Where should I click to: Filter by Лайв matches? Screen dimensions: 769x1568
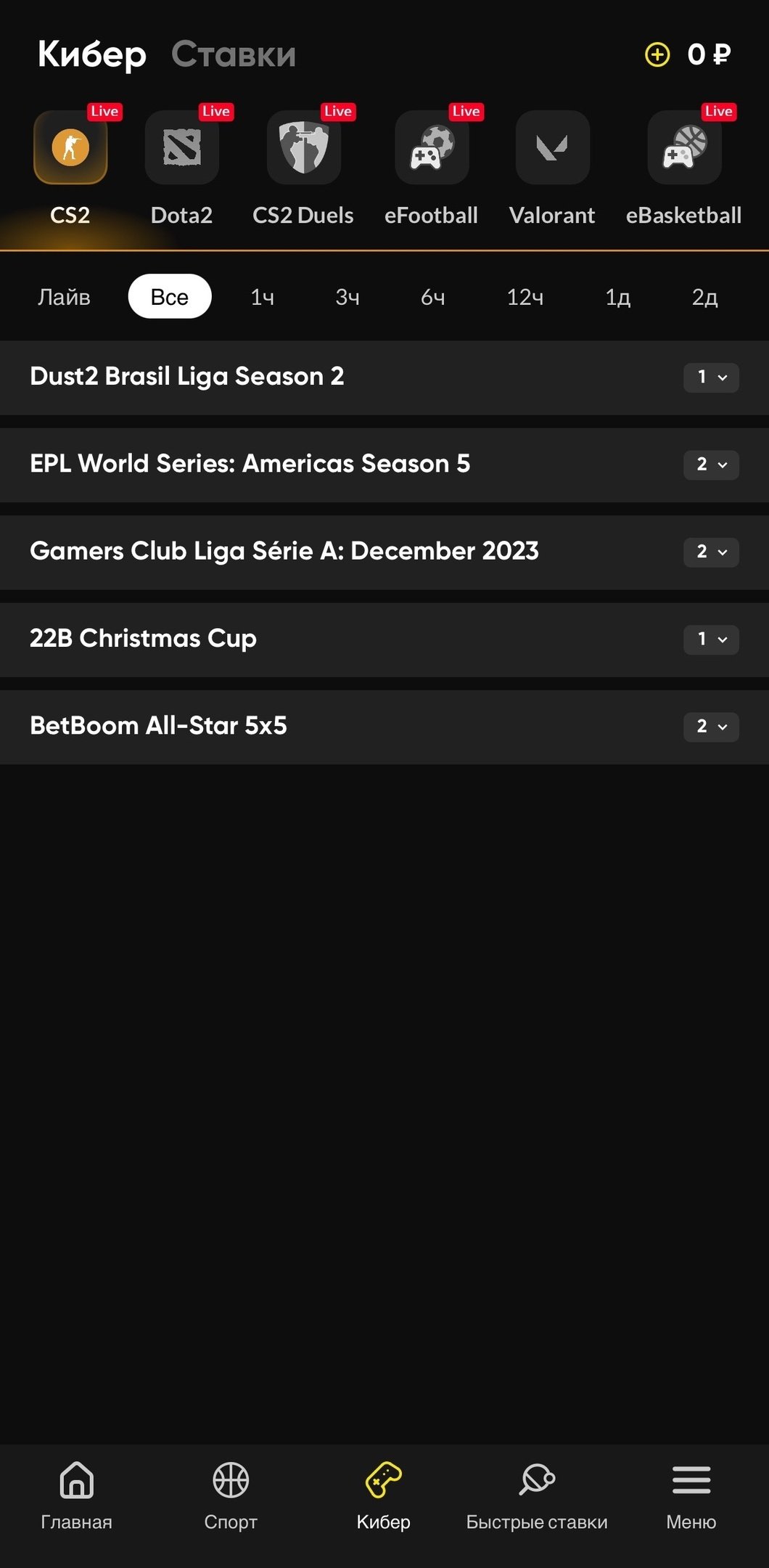click(x=64, y=297)
